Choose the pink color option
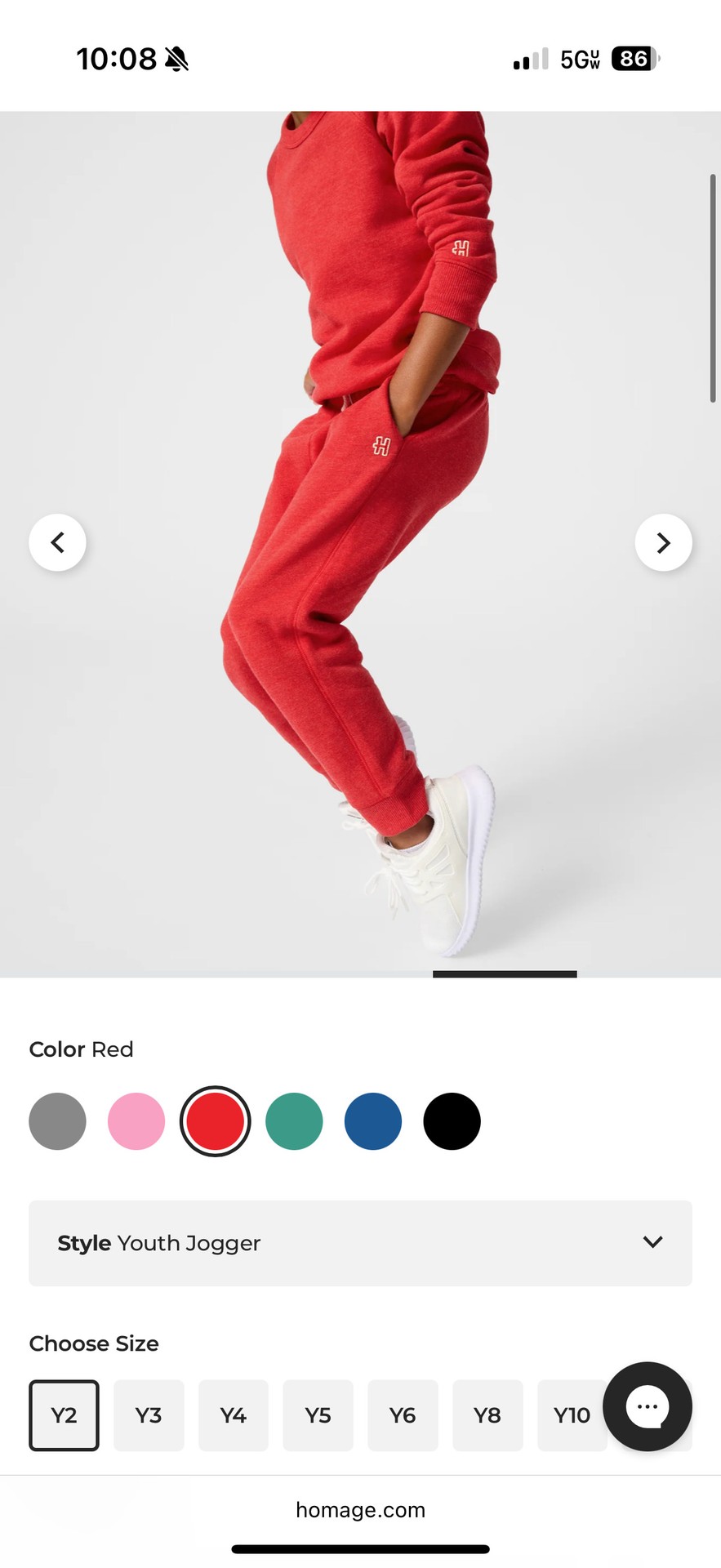The height and width of the screenshot is (1568, 721). coord(136,1121)
